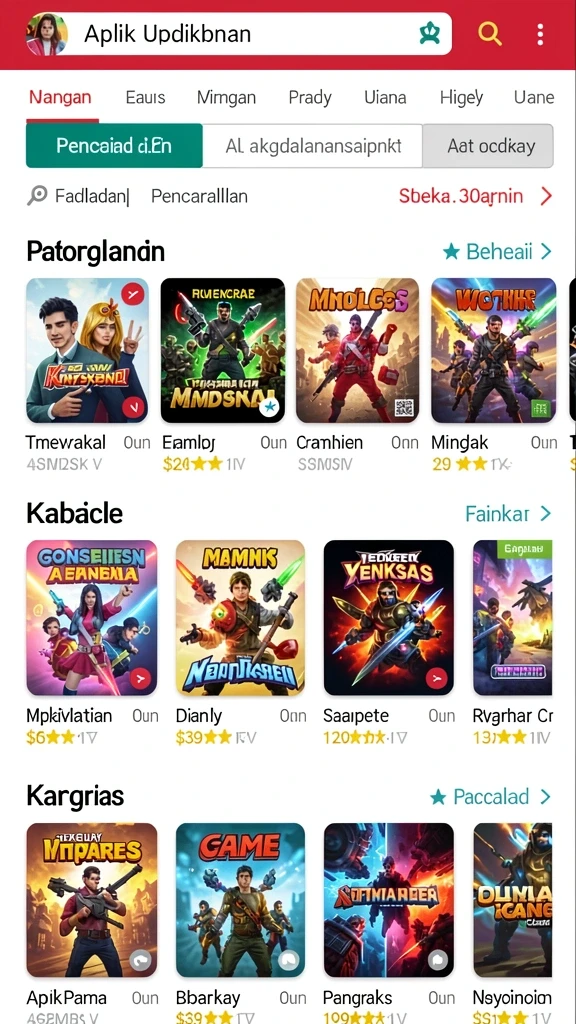The width and height of the screenshot is (576, 1024).
Task: Tap the yellow search magnifier icon
Action: 489,33
